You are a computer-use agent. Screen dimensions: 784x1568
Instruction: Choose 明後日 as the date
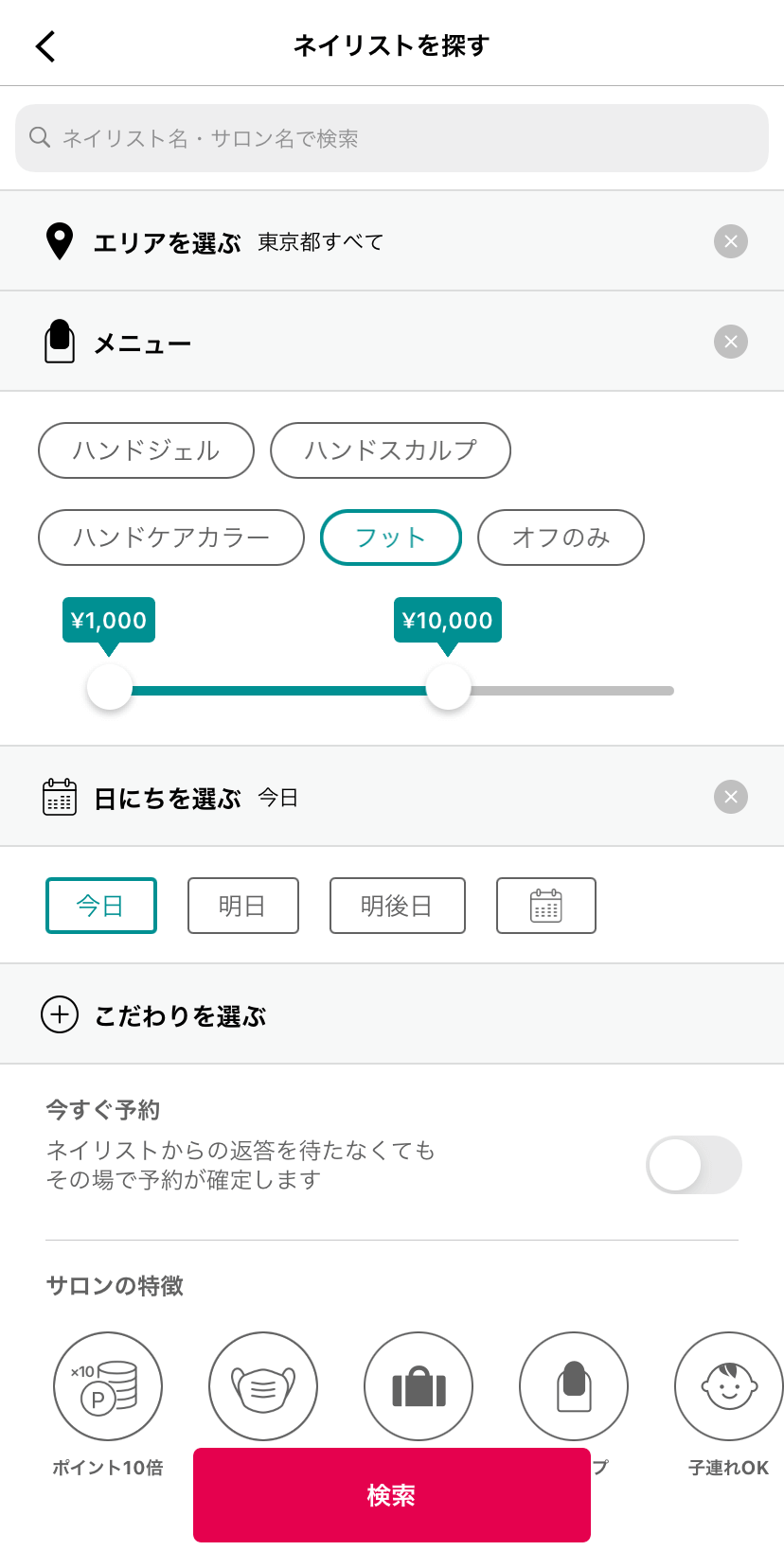click(x=398, y=906)
